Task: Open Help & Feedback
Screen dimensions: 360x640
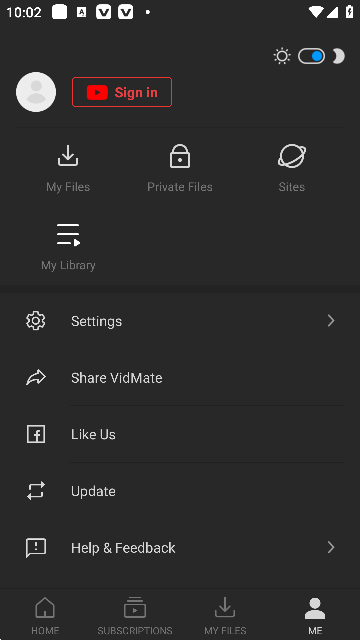Action: coord(180,547)
